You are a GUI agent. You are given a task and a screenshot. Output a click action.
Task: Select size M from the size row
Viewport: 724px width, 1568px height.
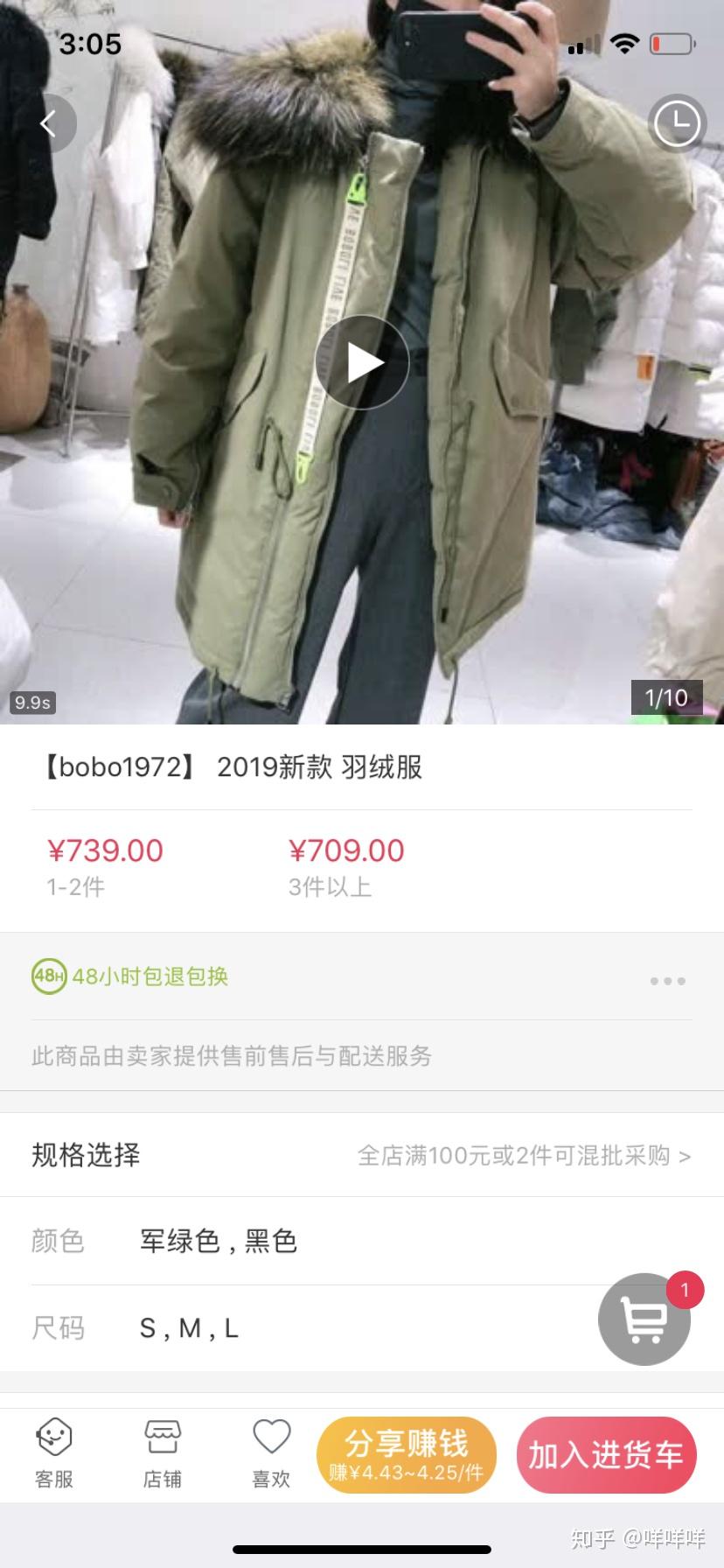click(x=191, y=1328)
